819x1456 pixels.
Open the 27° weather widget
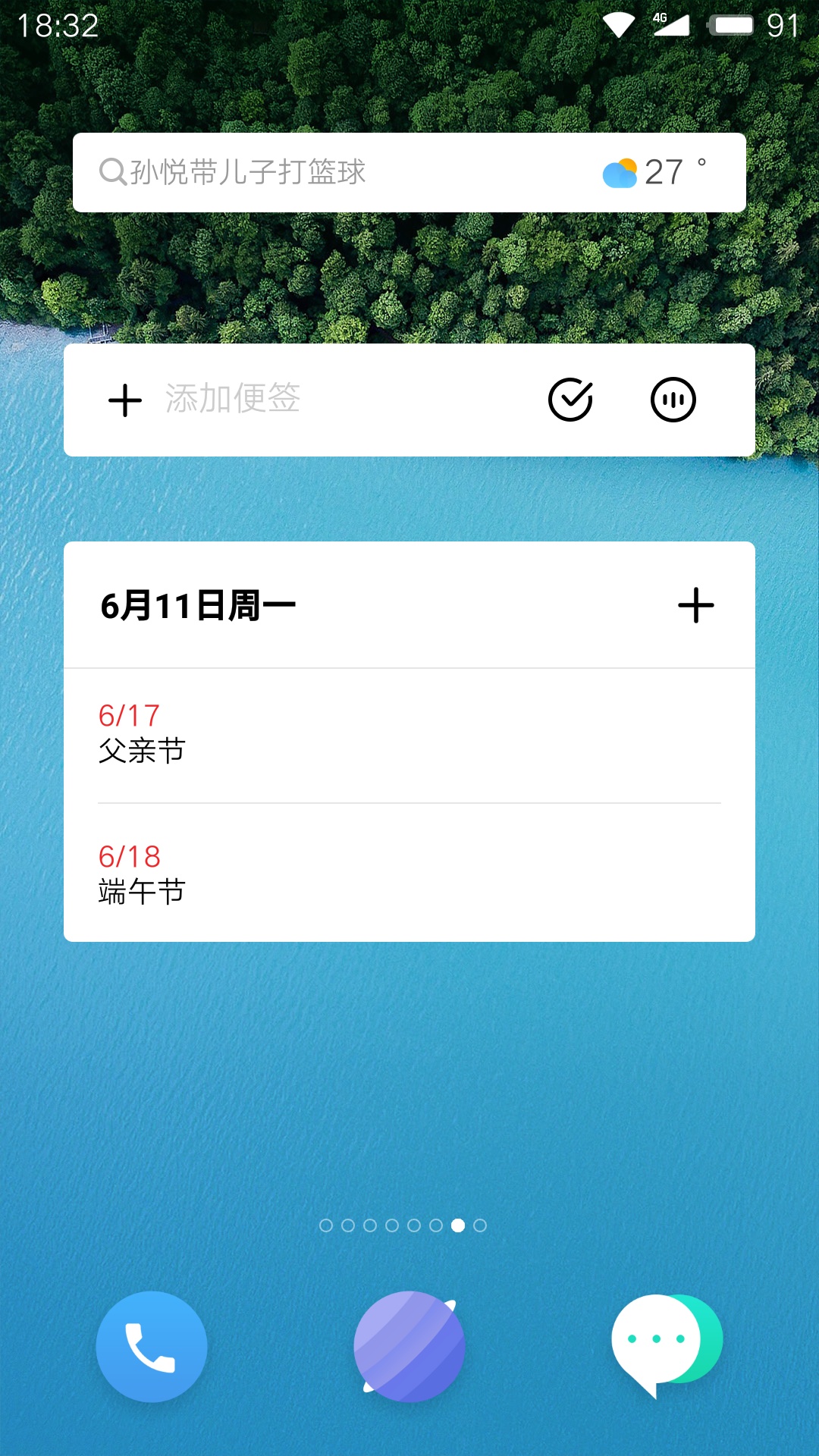(x=655, y=173)
